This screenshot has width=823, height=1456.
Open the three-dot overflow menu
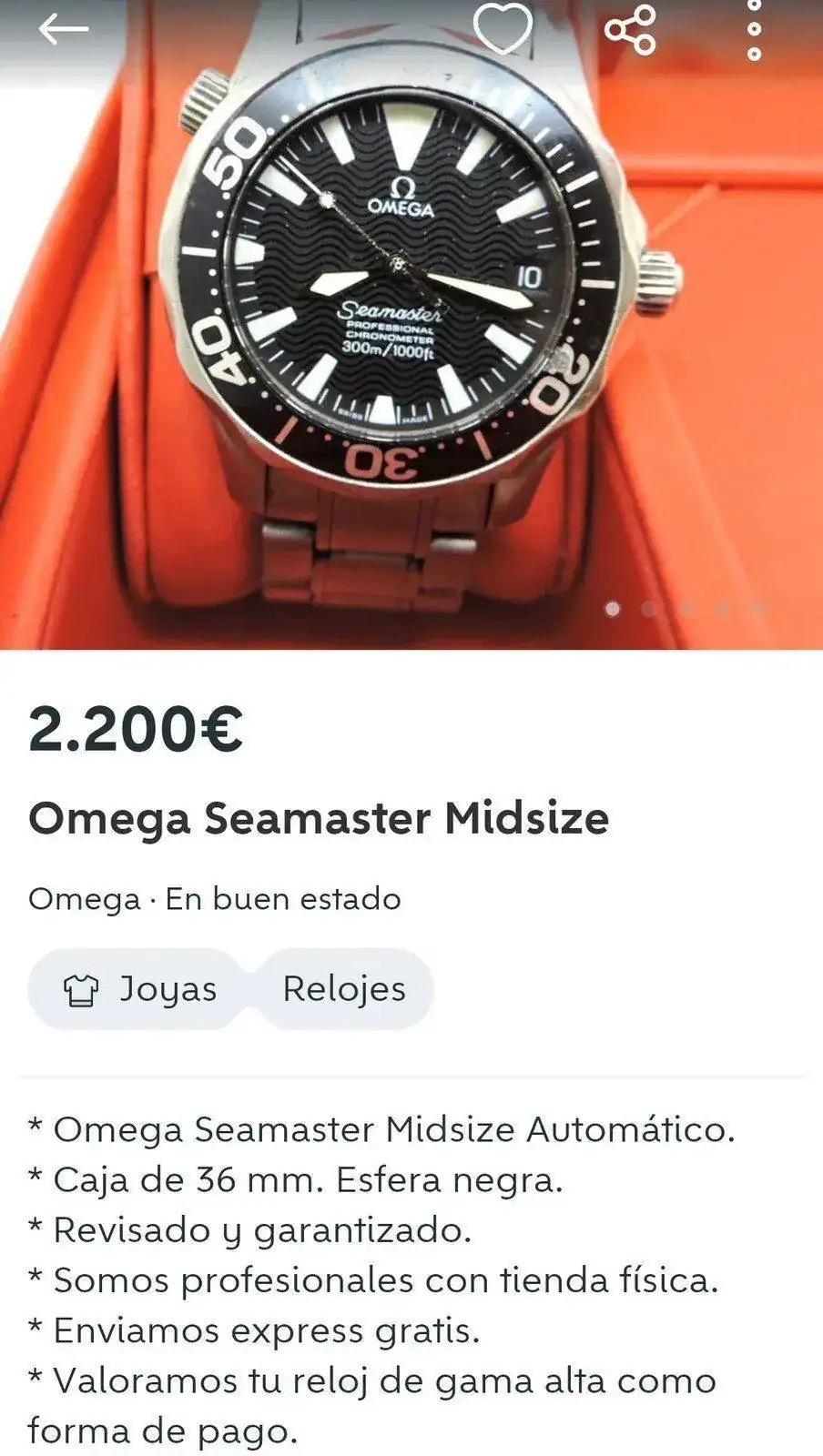(x=754, y=29)
